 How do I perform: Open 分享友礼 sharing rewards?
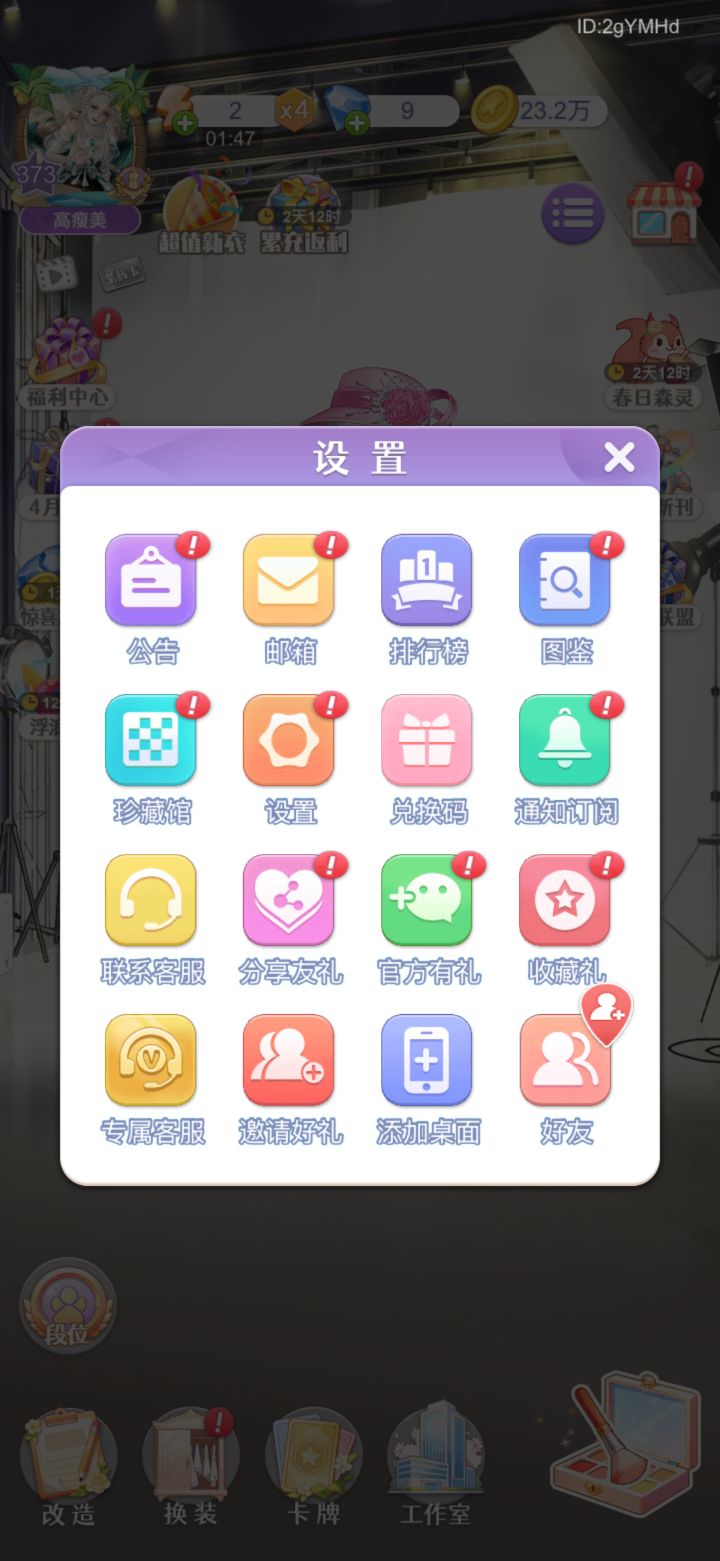290,898
